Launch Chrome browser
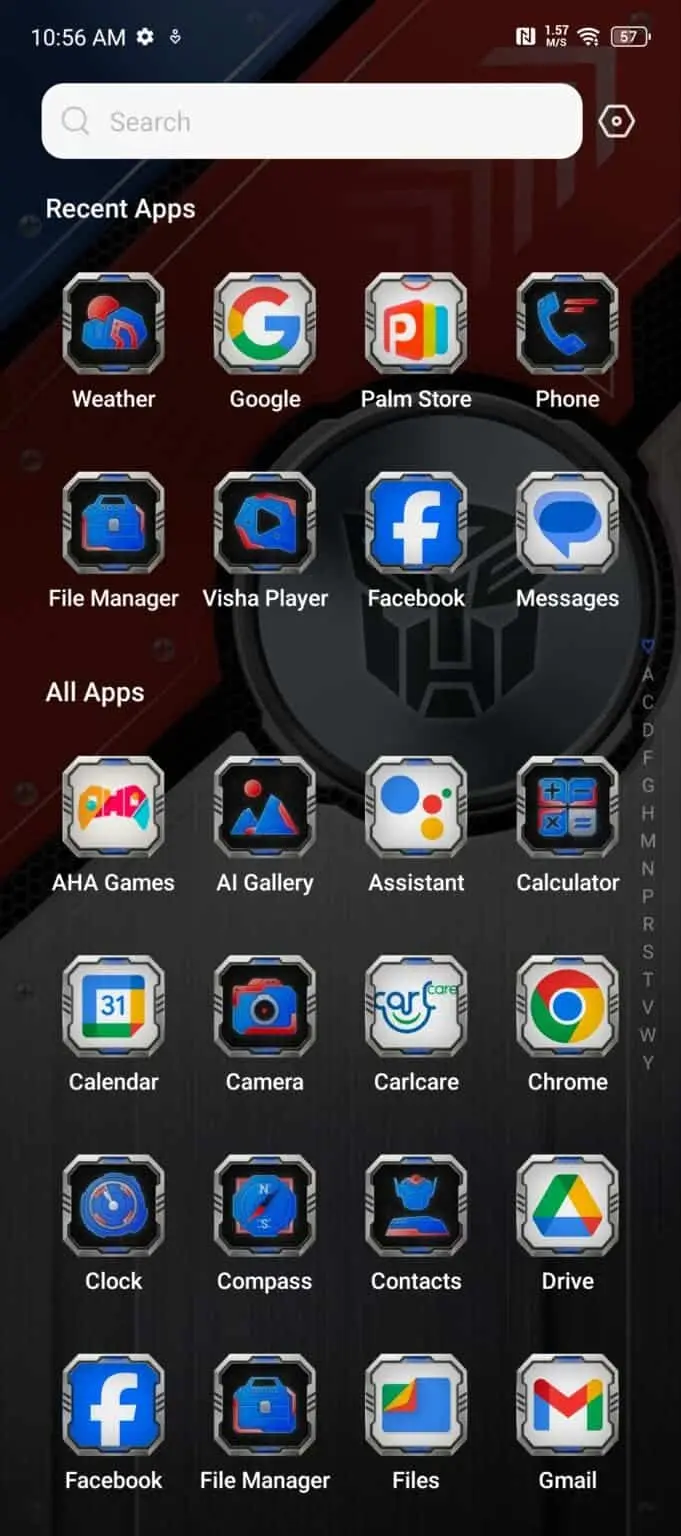This screenshot has width=681, height=1536. tap(567, 1006)
